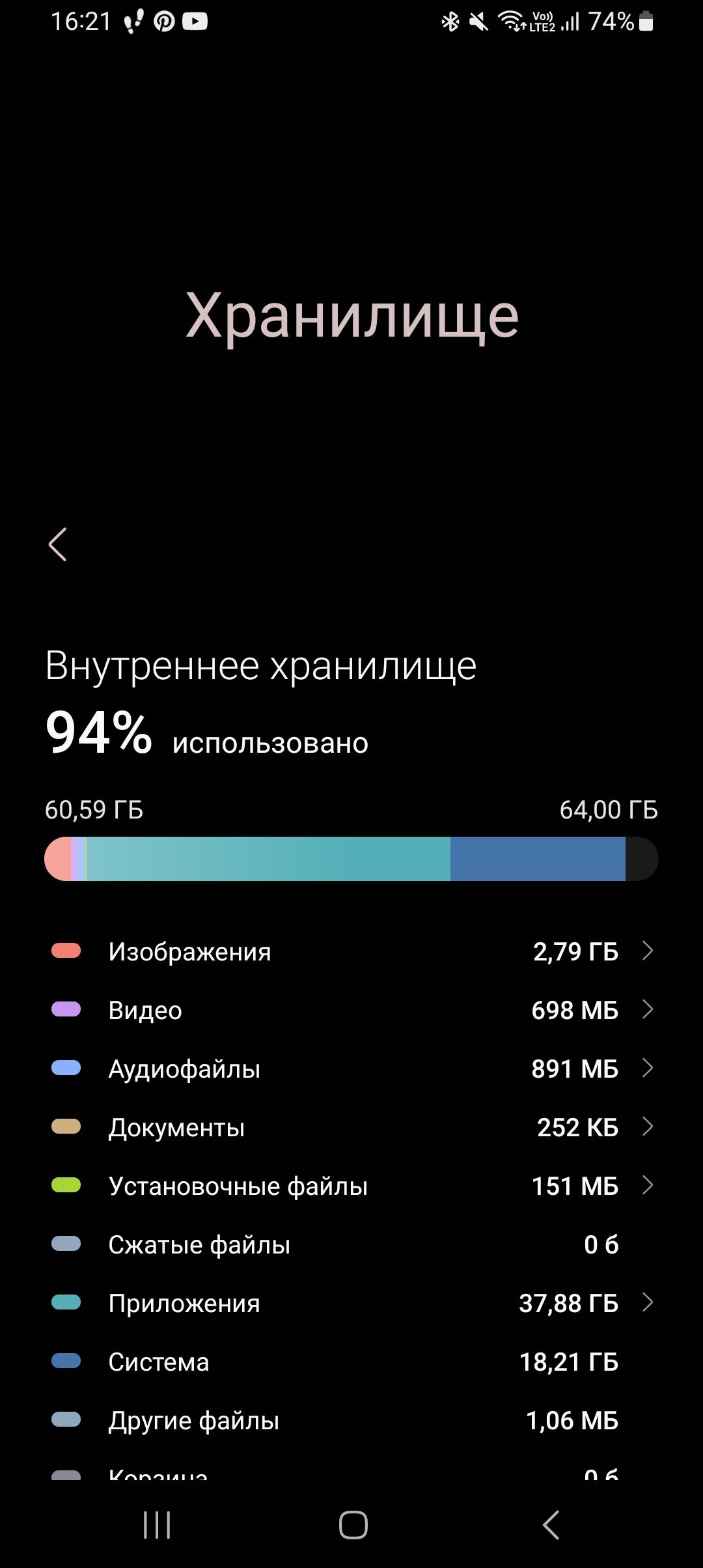Open the Установочные файлы category
703x1568 pixels.
[351, 1186]
